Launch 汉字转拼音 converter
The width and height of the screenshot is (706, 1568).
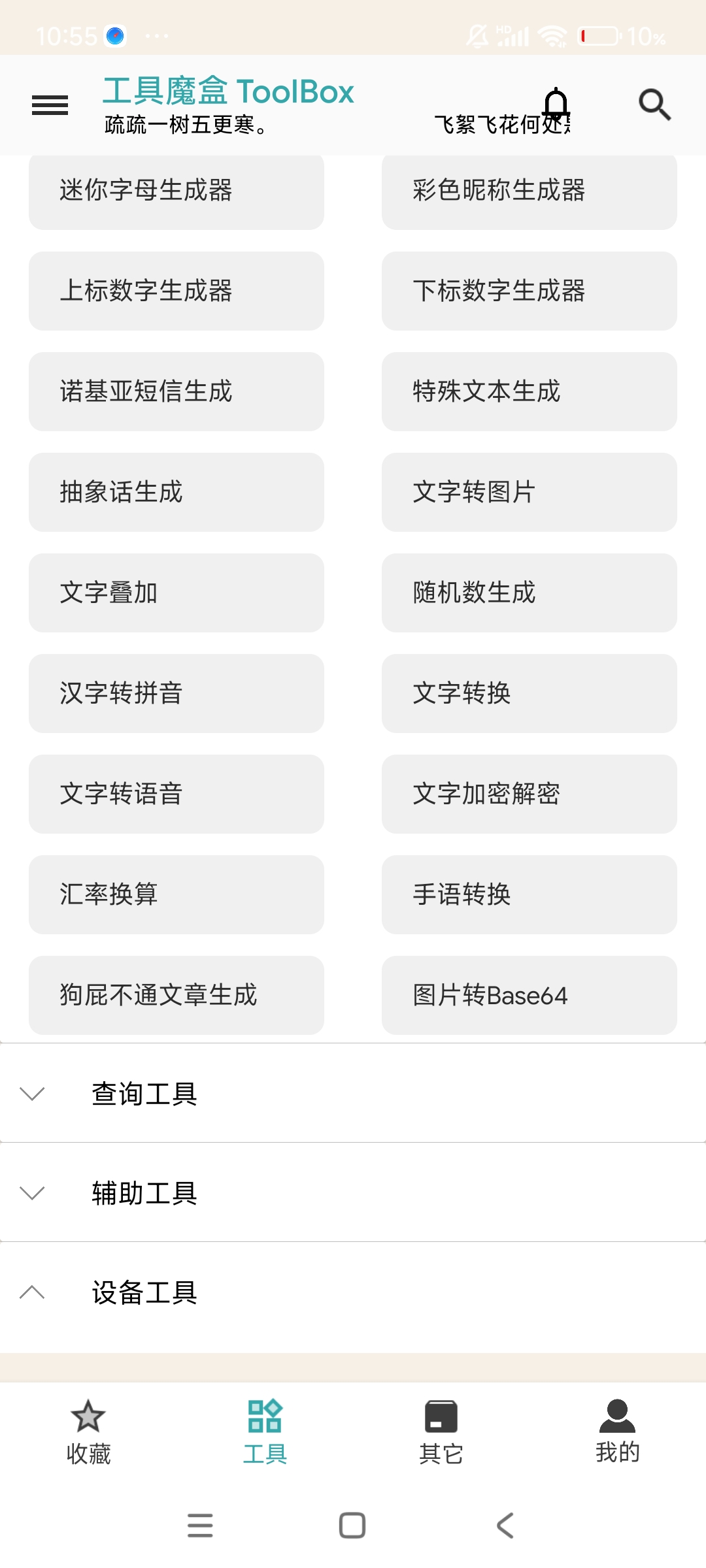tap(176, 693)
